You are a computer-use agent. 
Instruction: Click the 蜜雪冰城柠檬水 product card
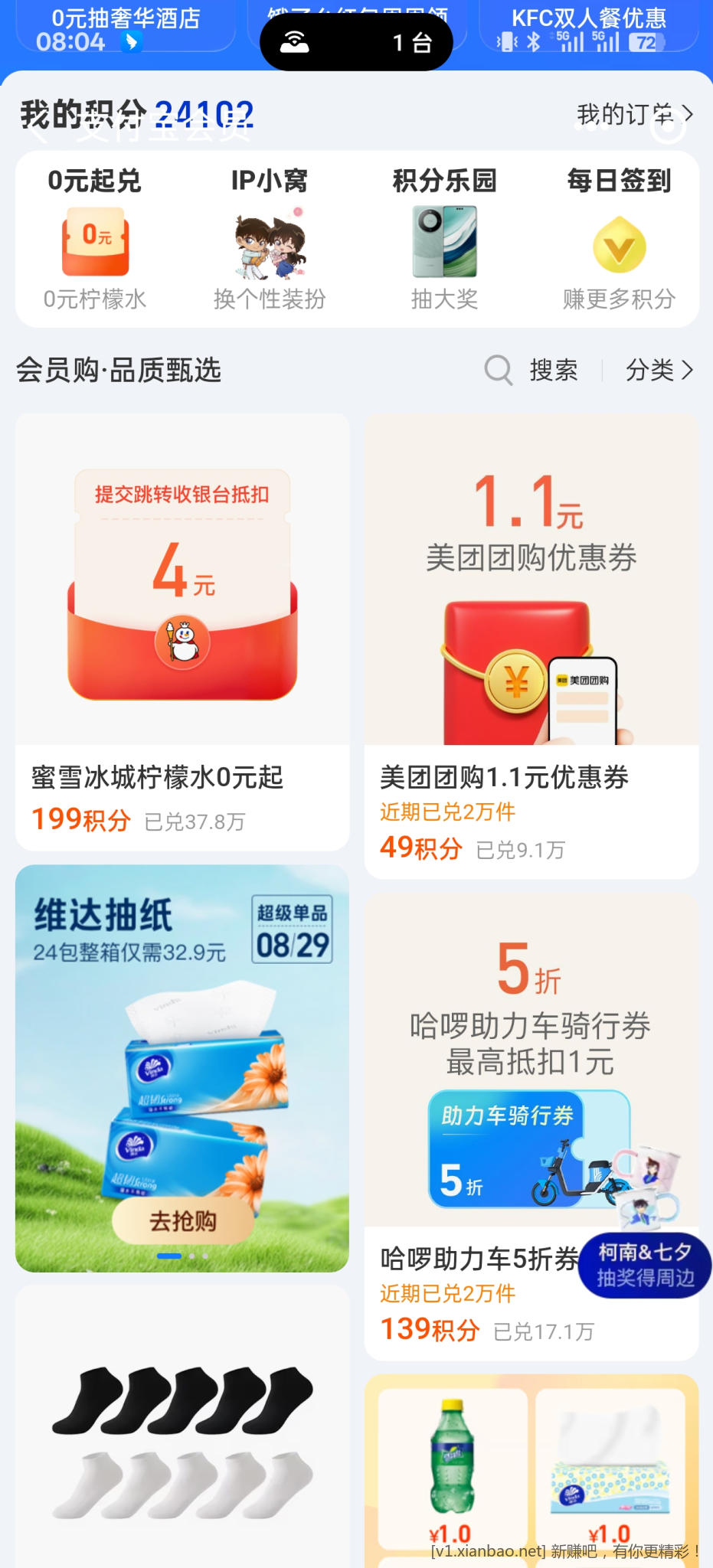pos(181,628)
